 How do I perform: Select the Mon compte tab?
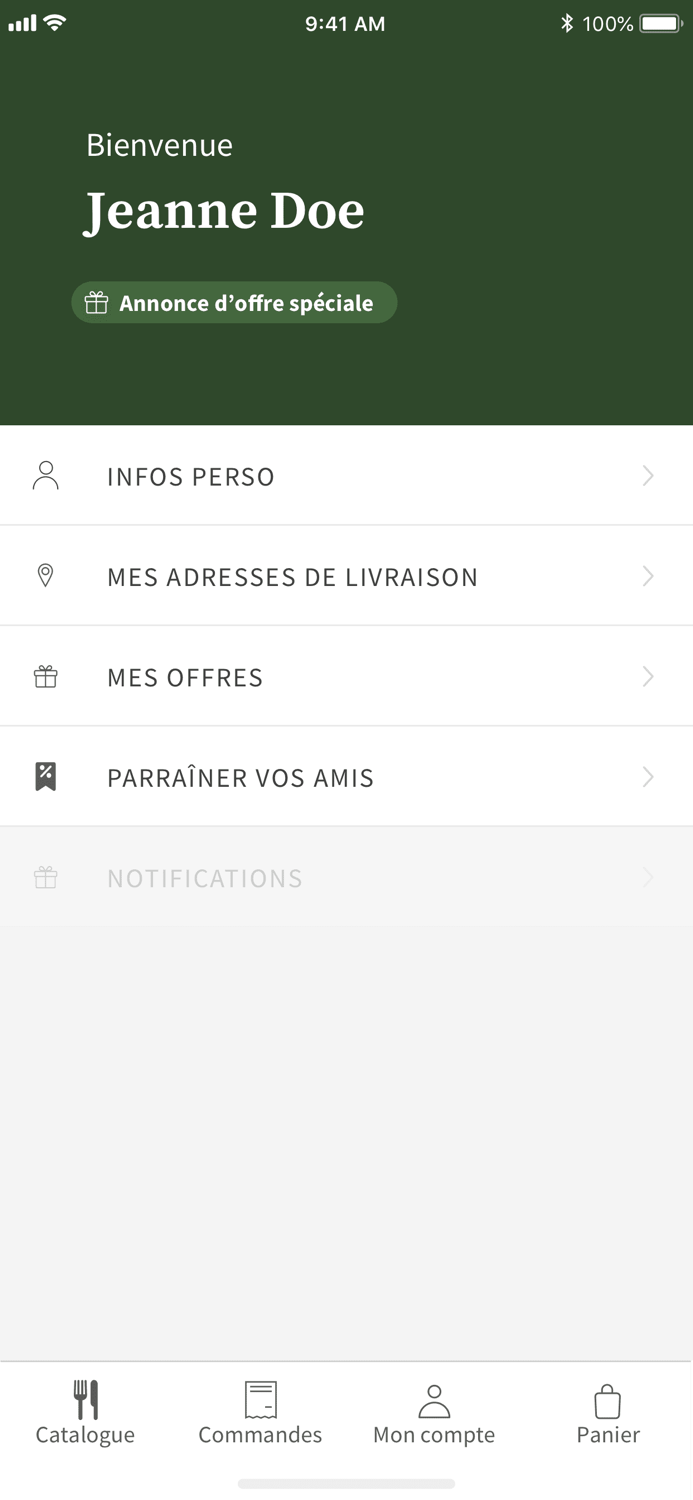434,1414
